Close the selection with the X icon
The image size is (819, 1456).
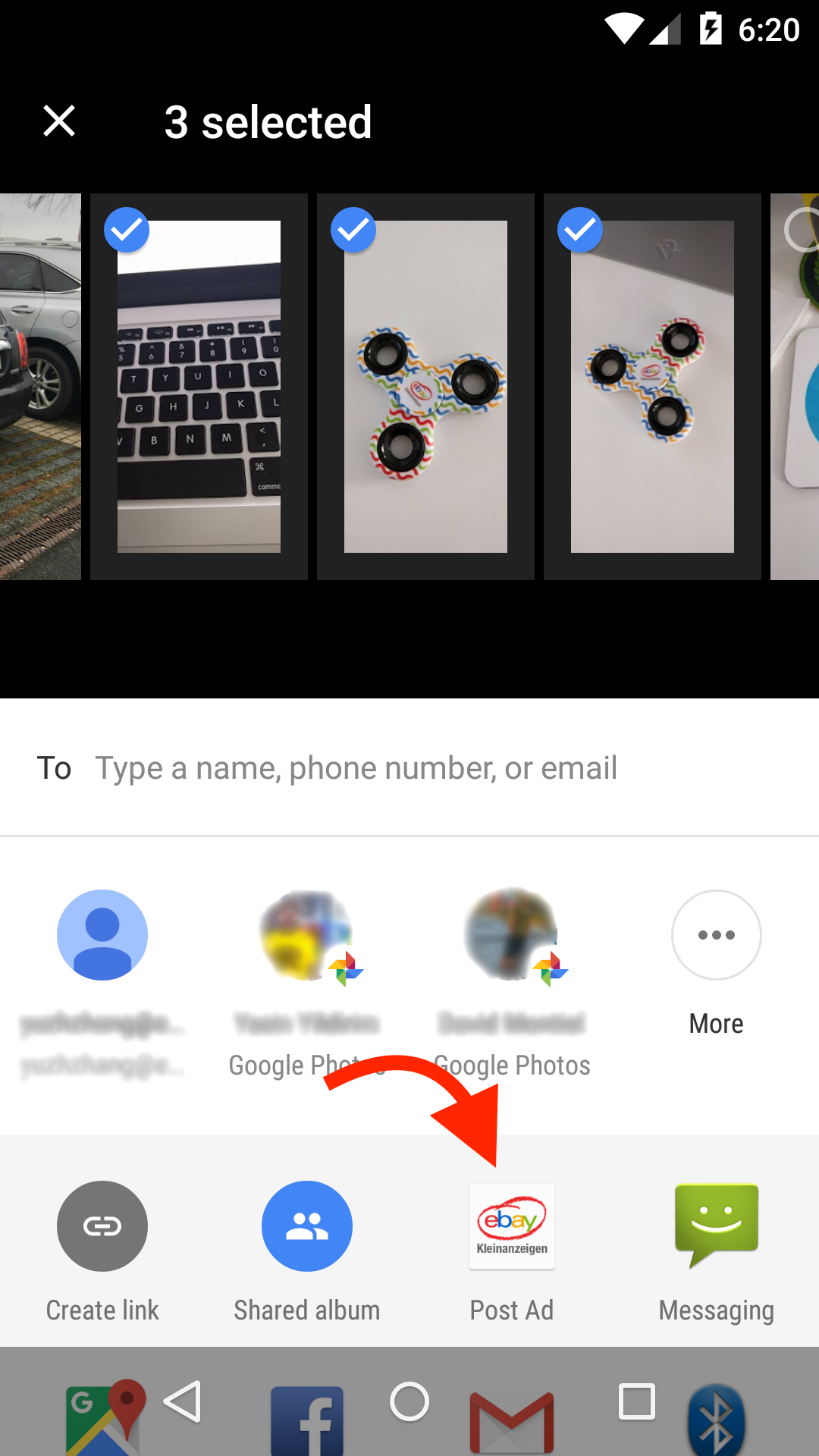pyautogui.click(x=59, y=121)
